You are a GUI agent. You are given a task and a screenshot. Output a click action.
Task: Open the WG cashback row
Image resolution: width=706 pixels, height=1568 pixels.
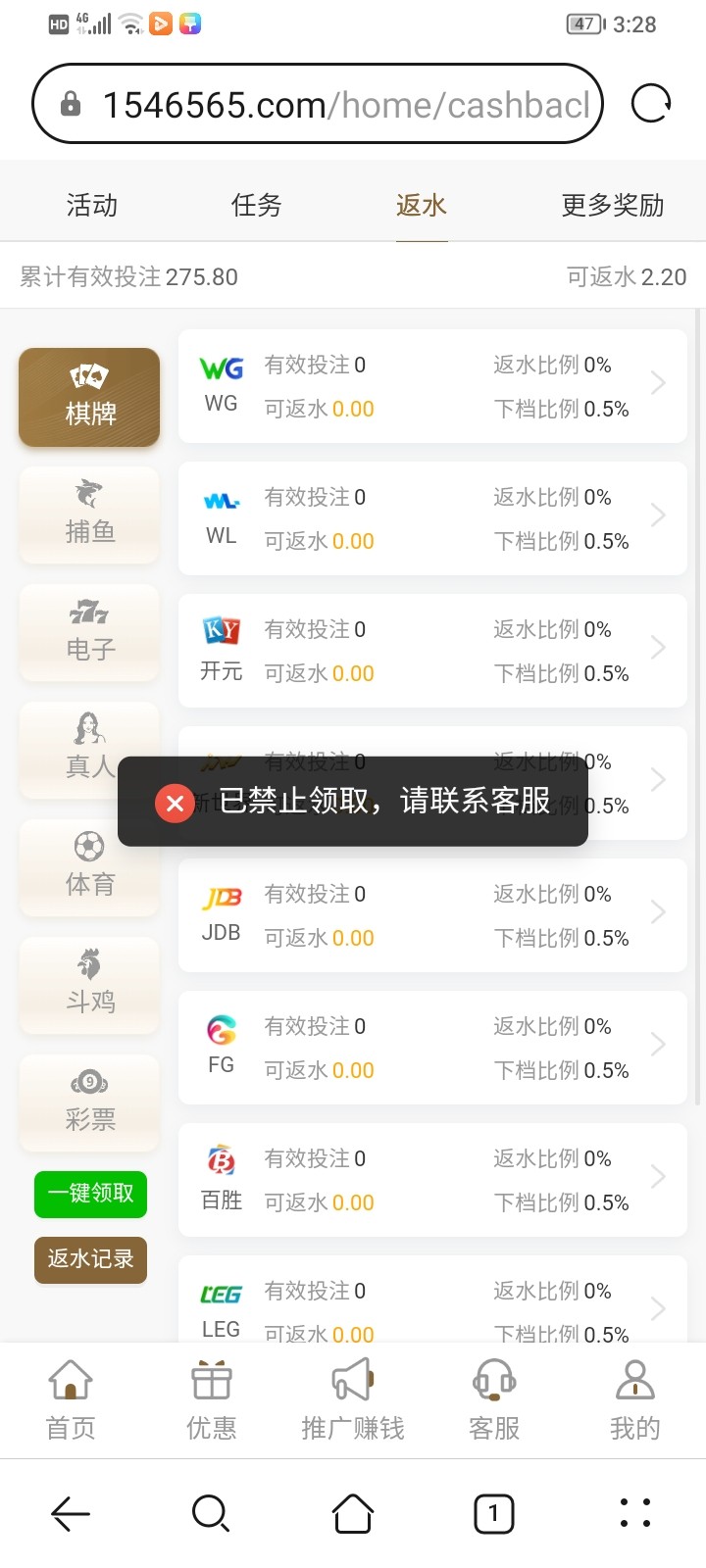tap(432, 386)
